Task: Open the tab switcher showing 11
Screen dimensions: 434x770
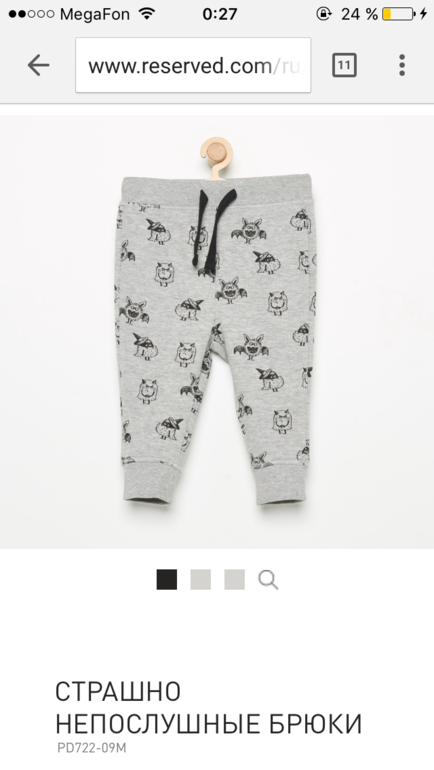Action: click(344, 65)
